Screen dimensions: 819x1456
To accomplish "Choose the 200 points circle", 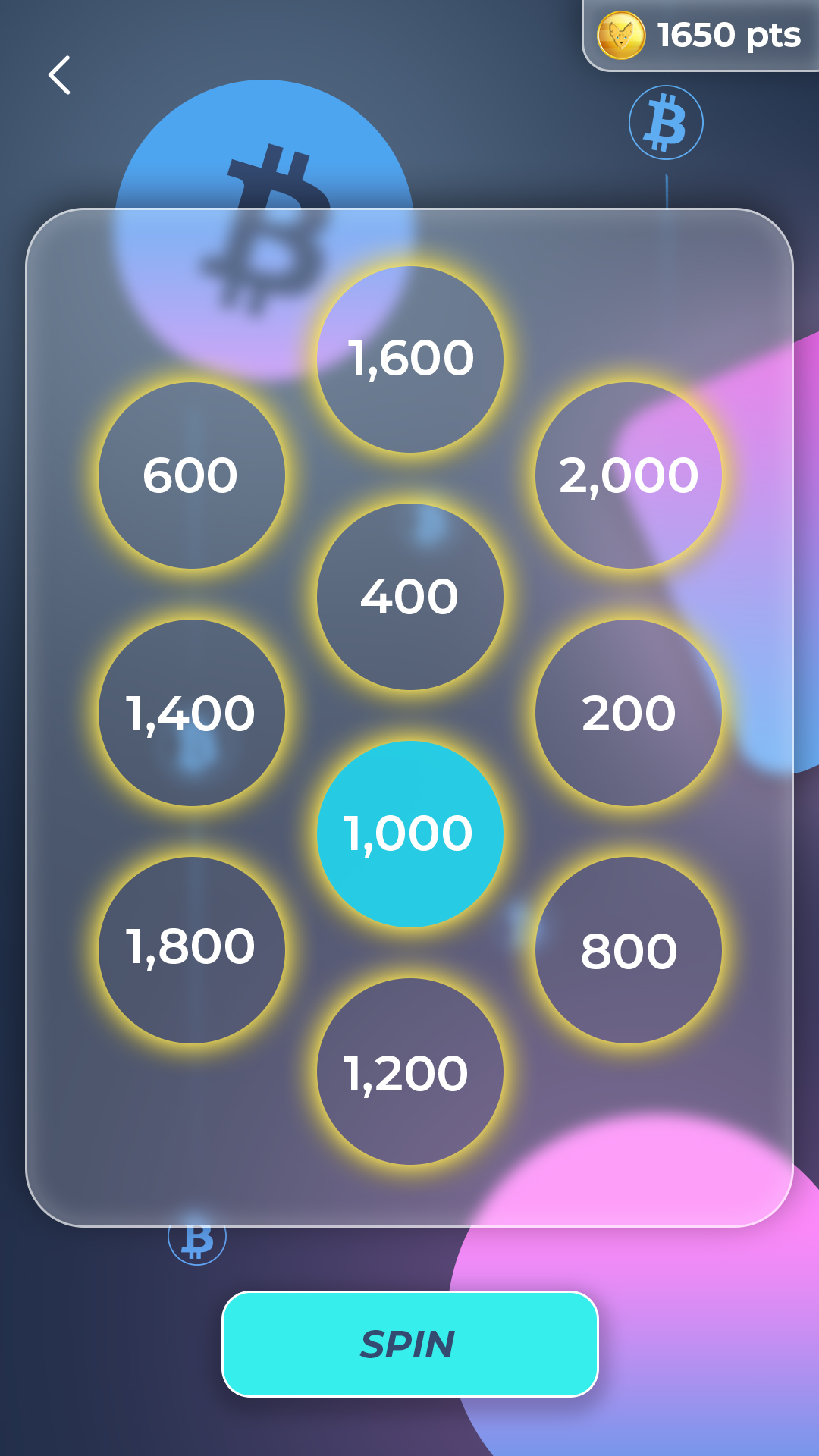I will click(628, 713).
